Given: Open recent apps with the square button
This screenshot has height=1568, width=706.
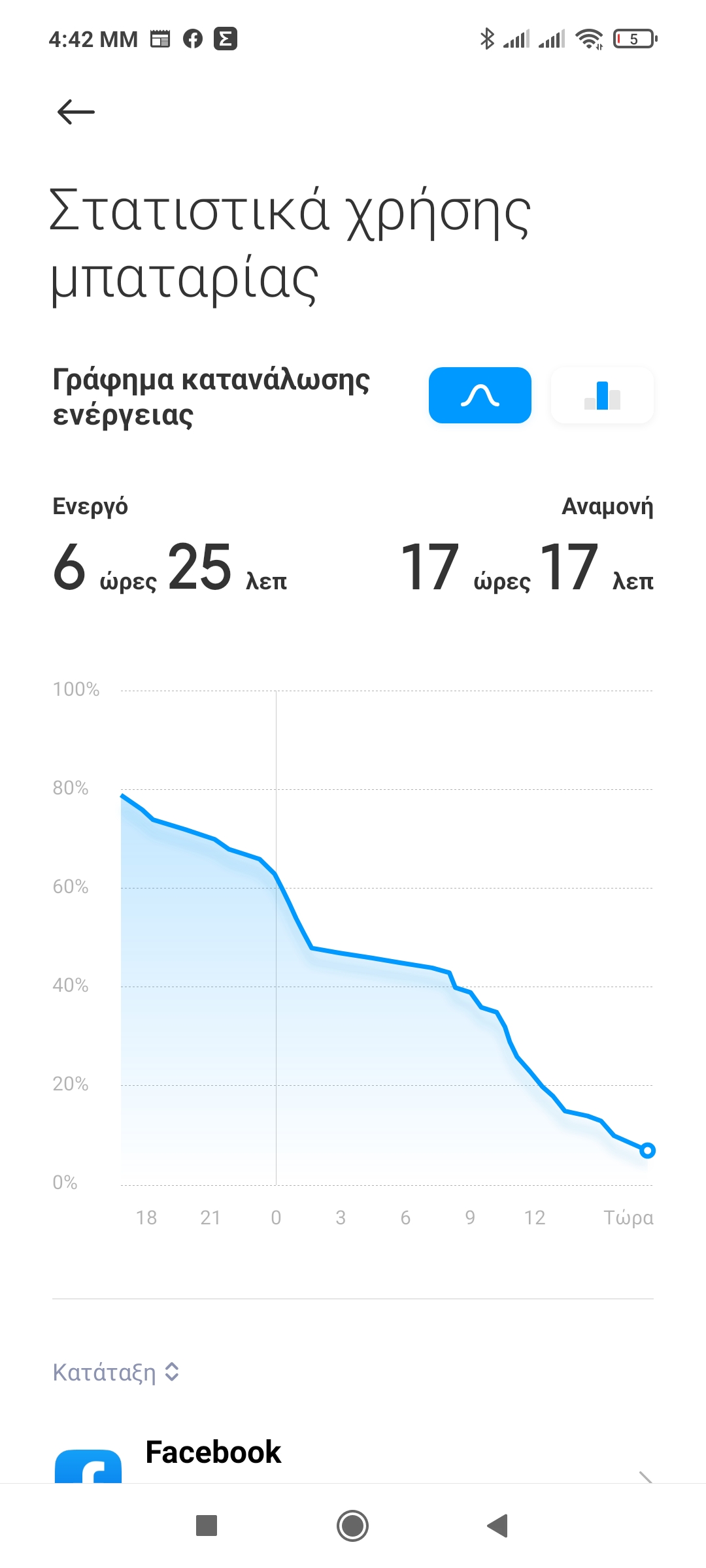Looking at the screenshot, I should [x=207, y=1526].
